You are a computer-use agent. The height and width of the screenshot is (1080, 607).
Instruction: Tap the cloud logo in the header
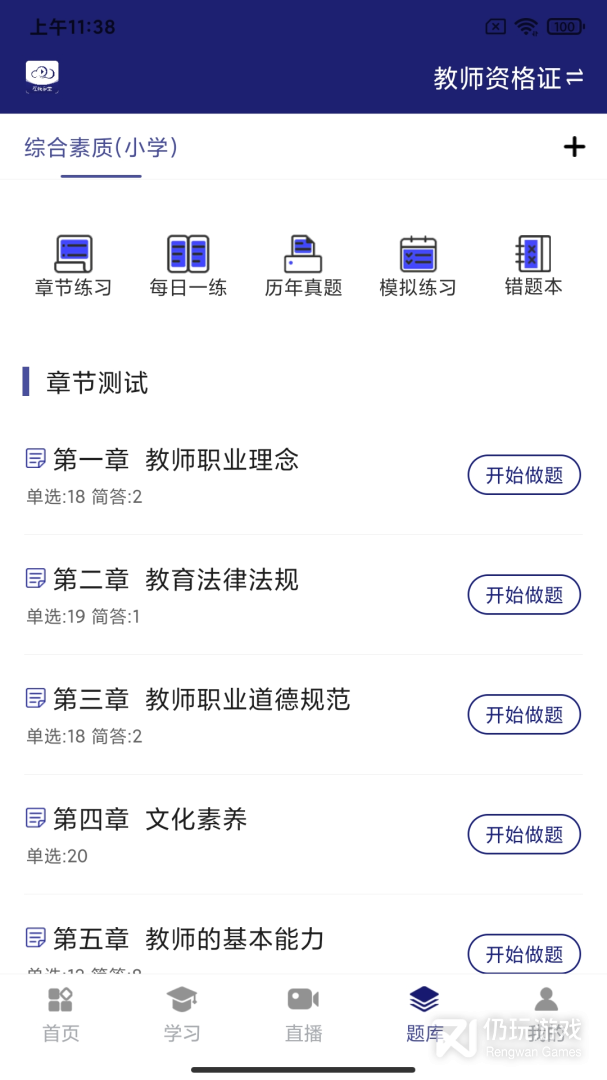click(42, 77)
